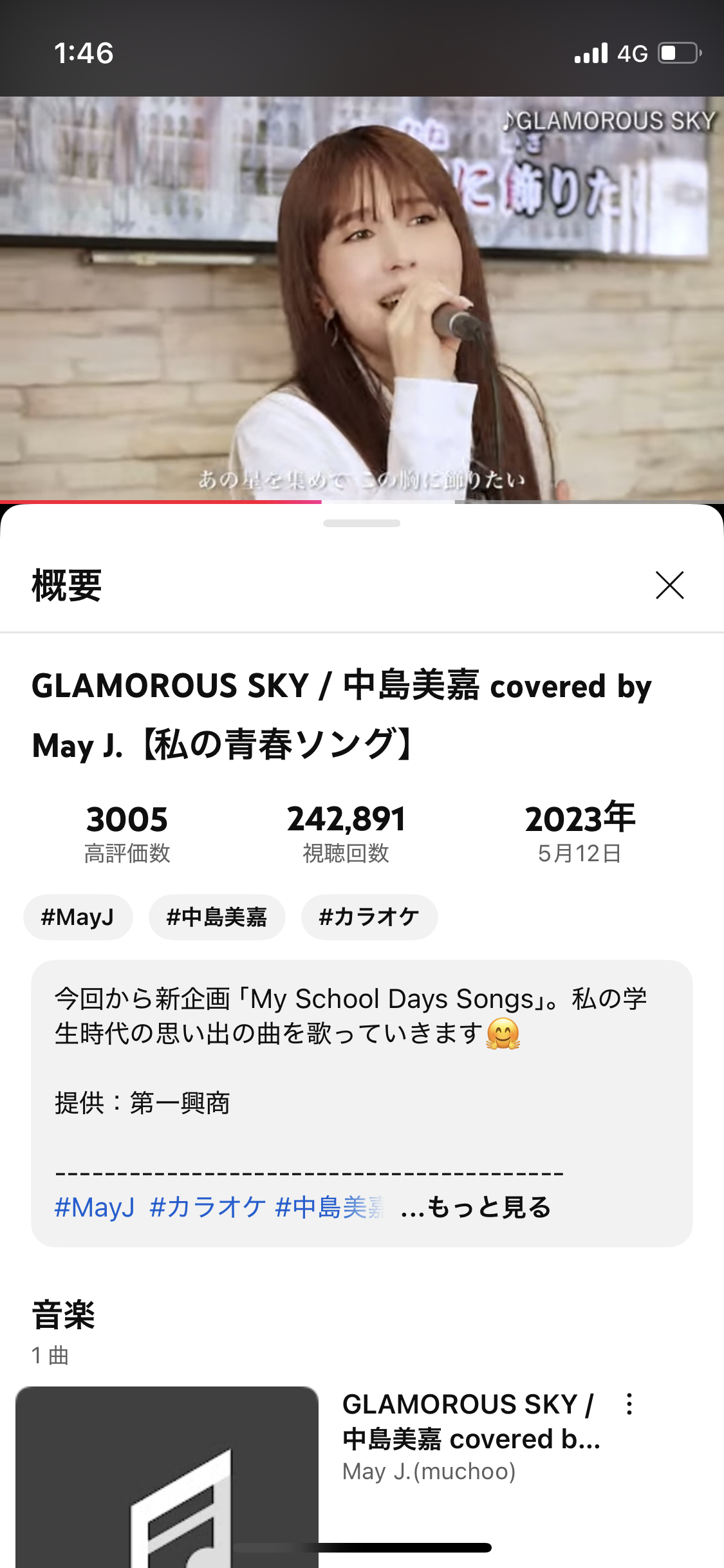Open overflow menu for GLAMOROUS SKY song
Screen dimensions: 724x1568
629,1404
